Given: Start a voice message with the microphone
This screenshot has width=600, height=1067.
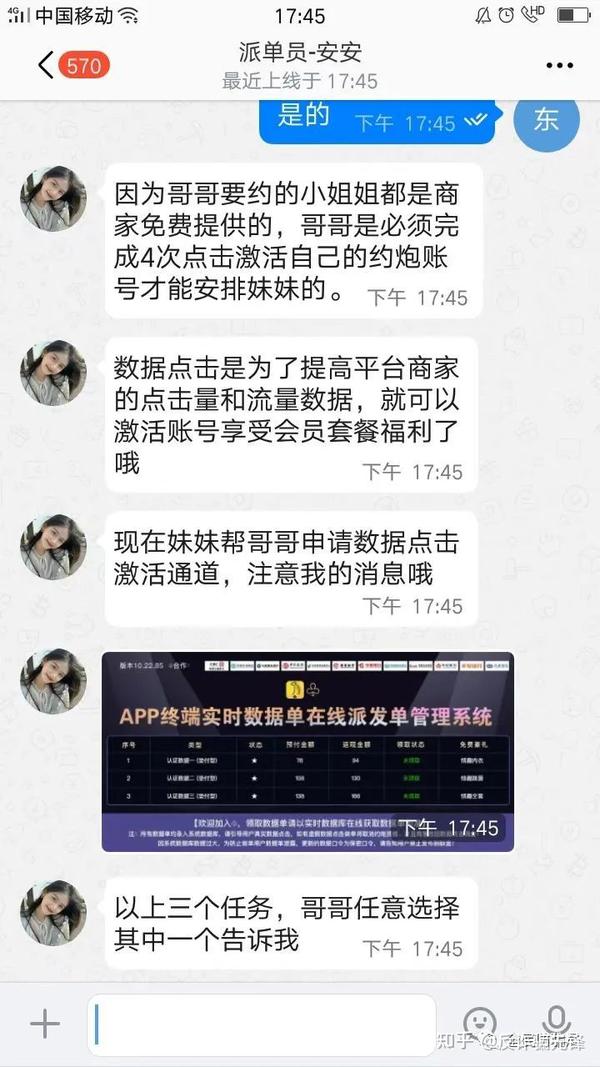Looking at the screenshot, I should [x=556, y=1023].
